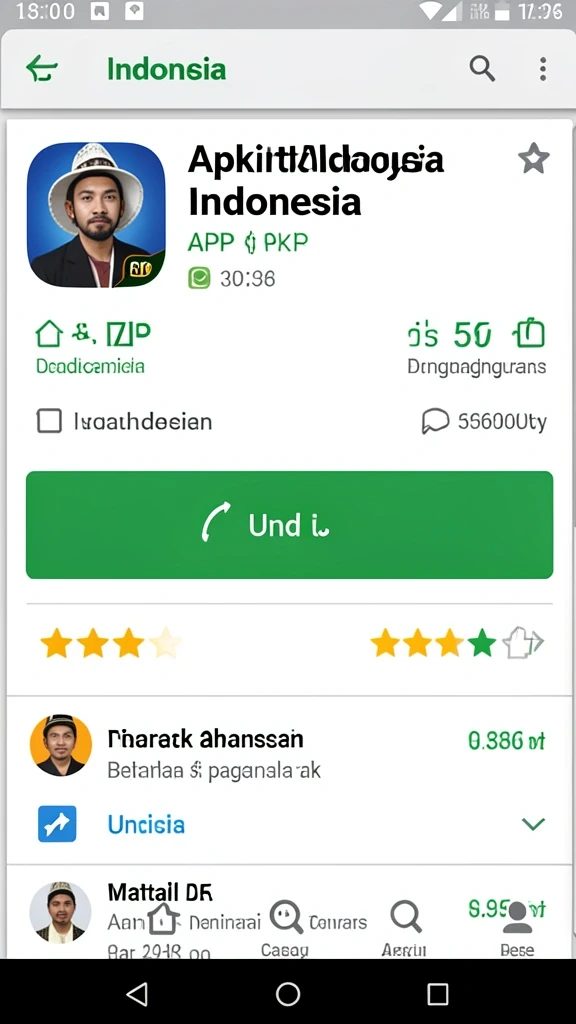Switch to the profile tab at the bottom

[517, 929]
